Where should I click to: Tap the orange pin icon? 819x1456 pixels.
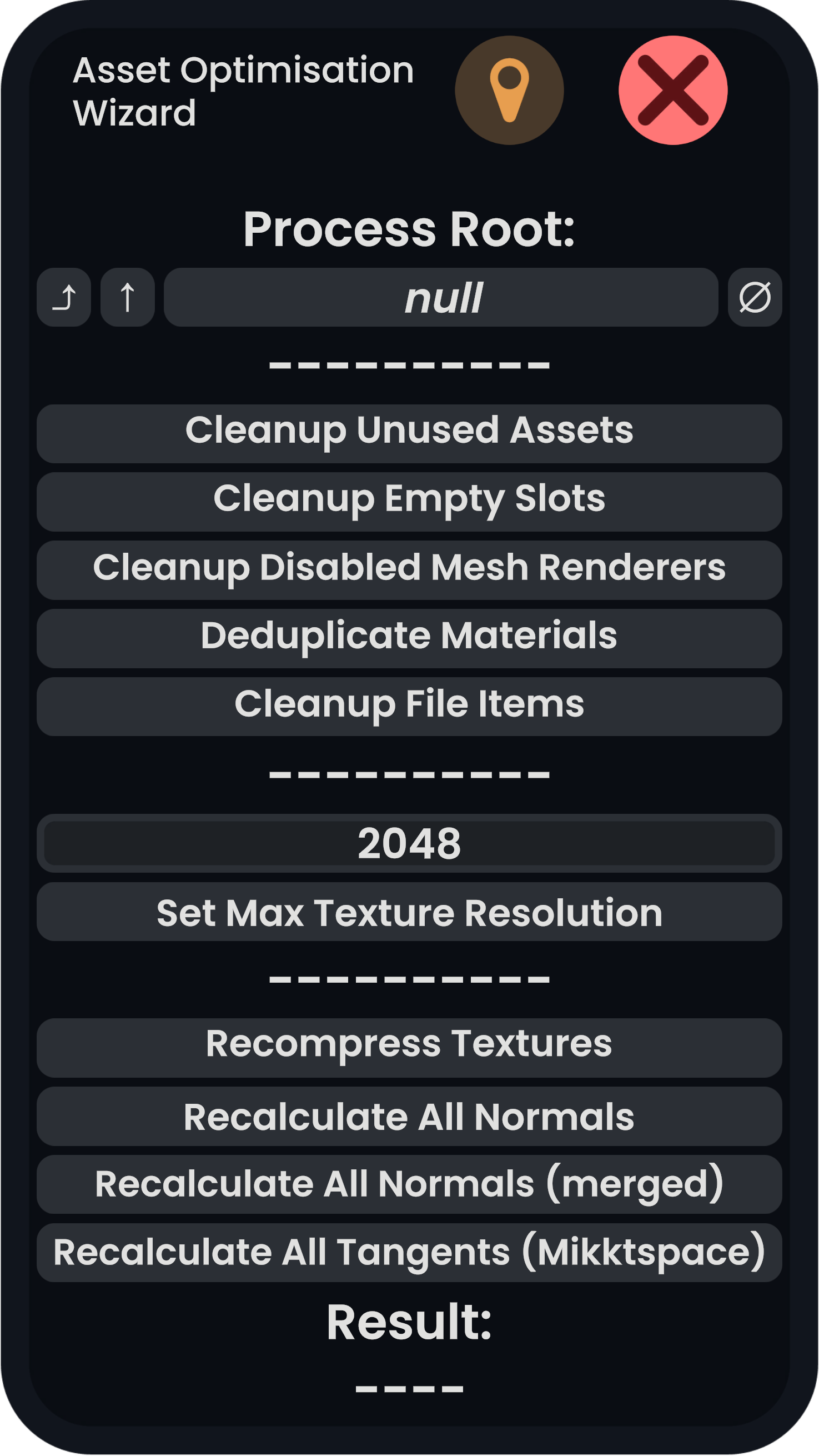click(x=509, y=91)
